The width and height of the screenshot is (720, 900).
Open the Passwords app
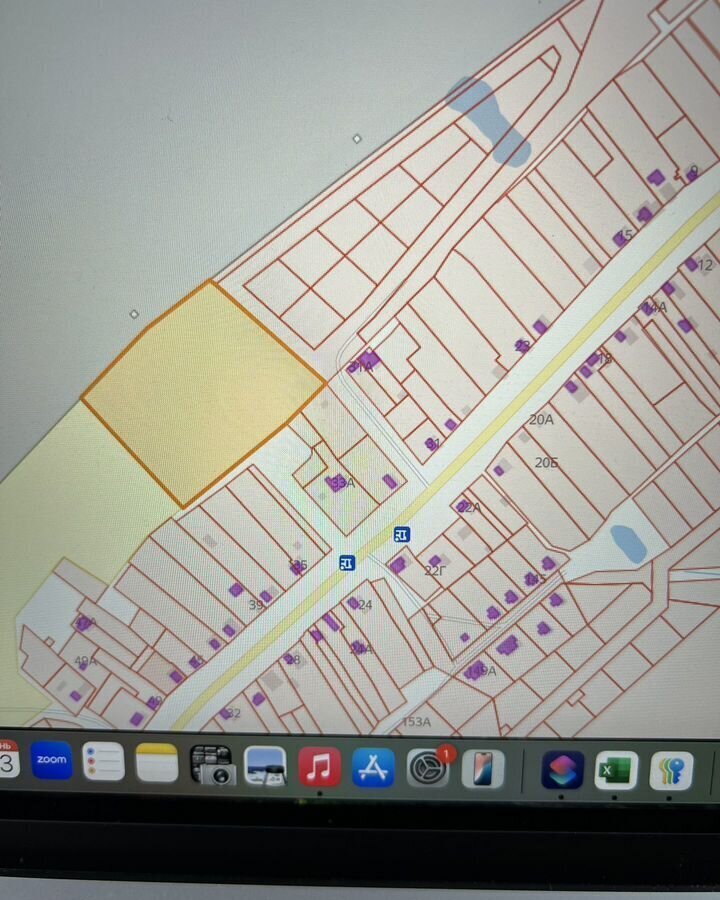671,771
